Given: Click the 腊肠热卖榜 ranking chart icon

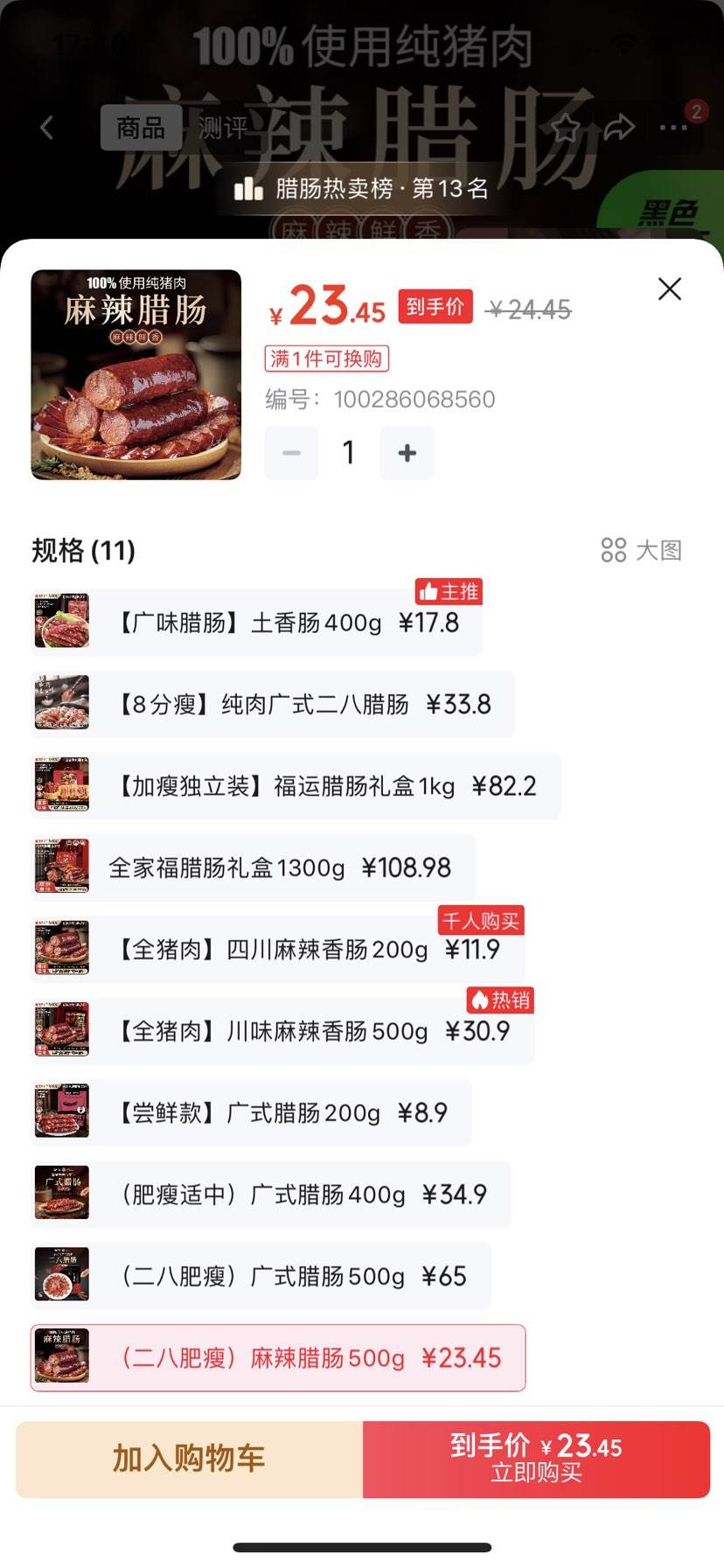Looking at the screenshot, I should [x=249, y=189].
